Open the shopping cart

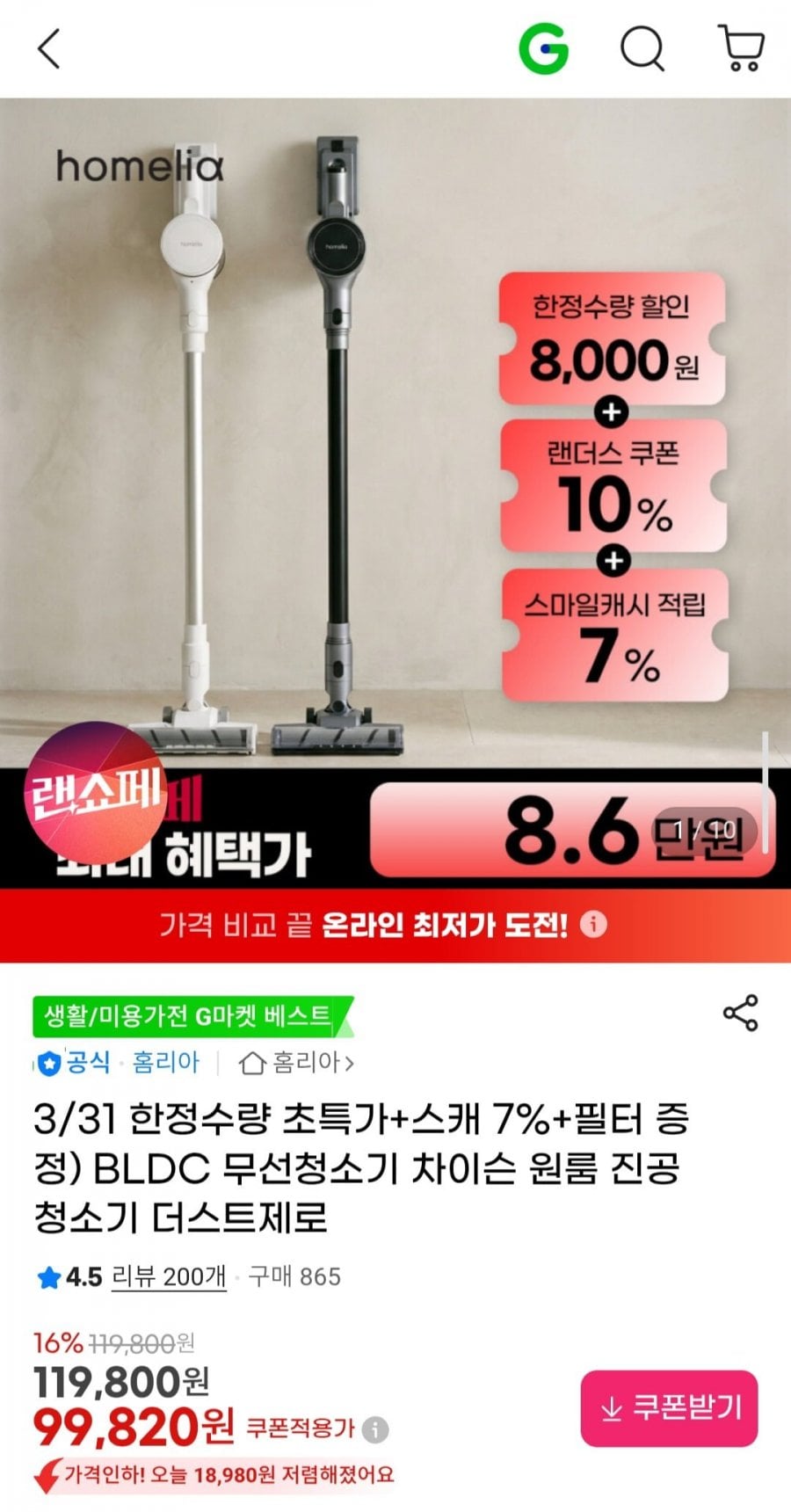(x=742, y=49)
